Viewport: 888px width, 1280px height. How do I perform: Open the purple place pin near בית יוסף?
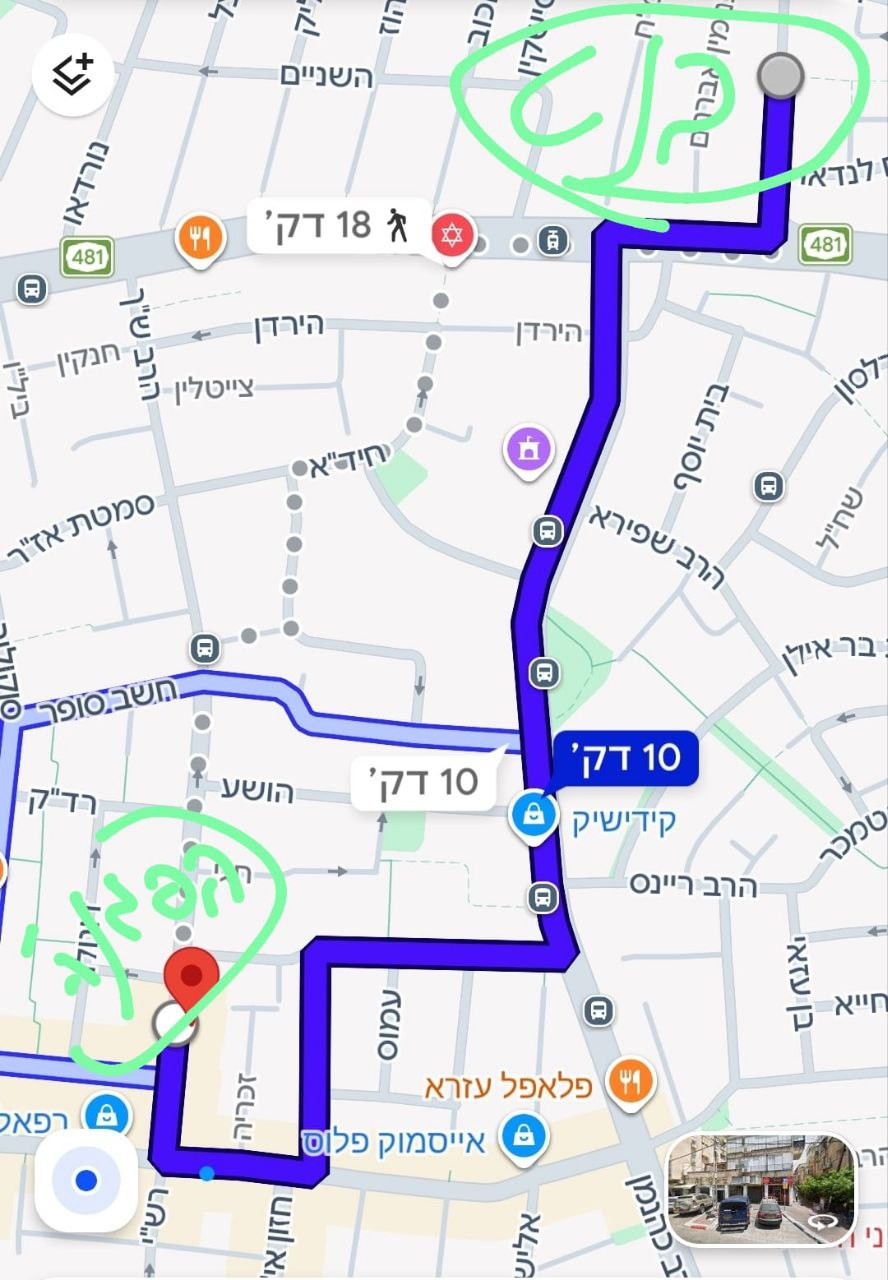point(528,449)
